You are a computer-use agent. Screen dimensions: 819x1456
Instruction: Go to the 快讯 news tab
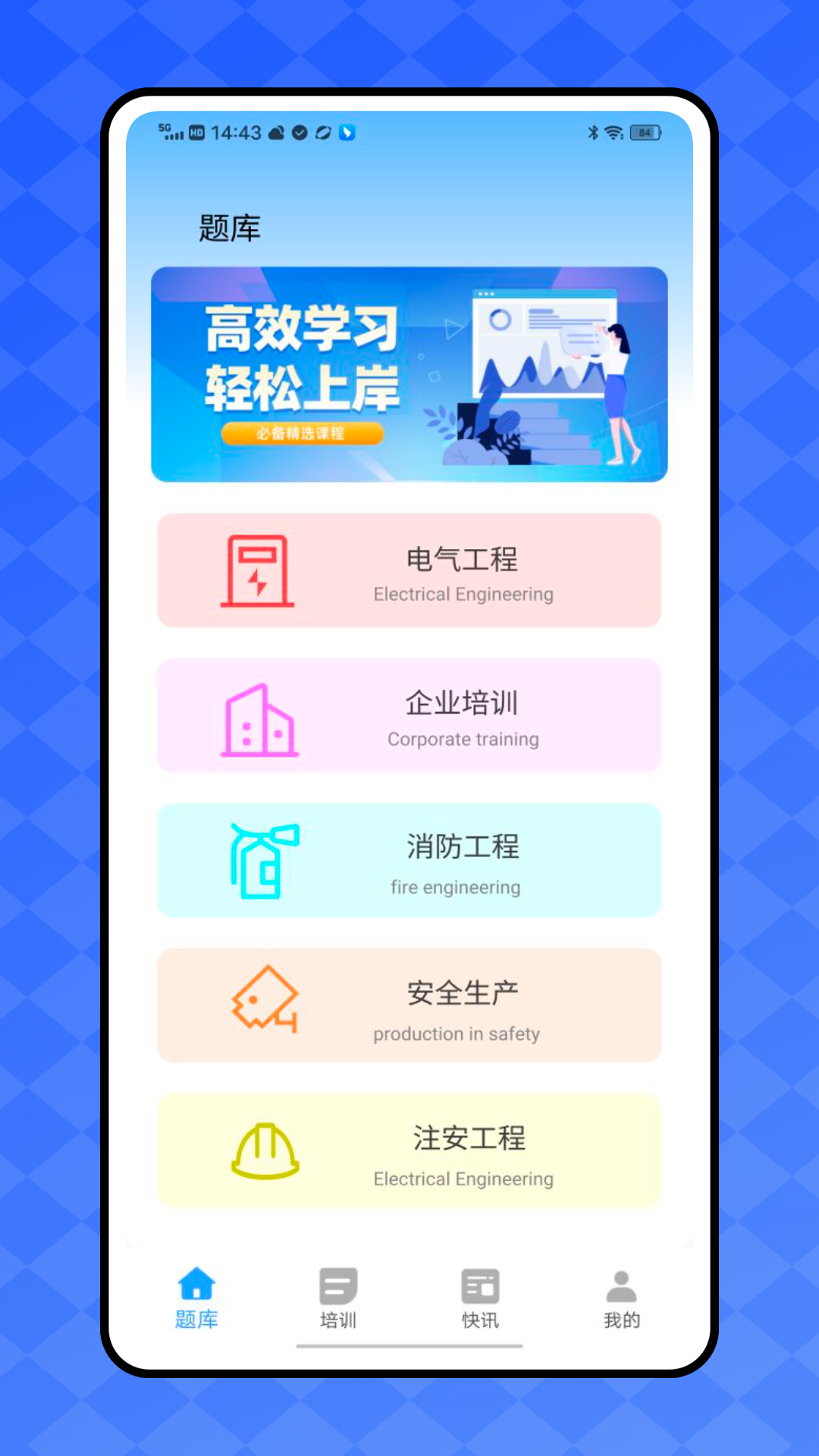click(x=480, y=1298)
